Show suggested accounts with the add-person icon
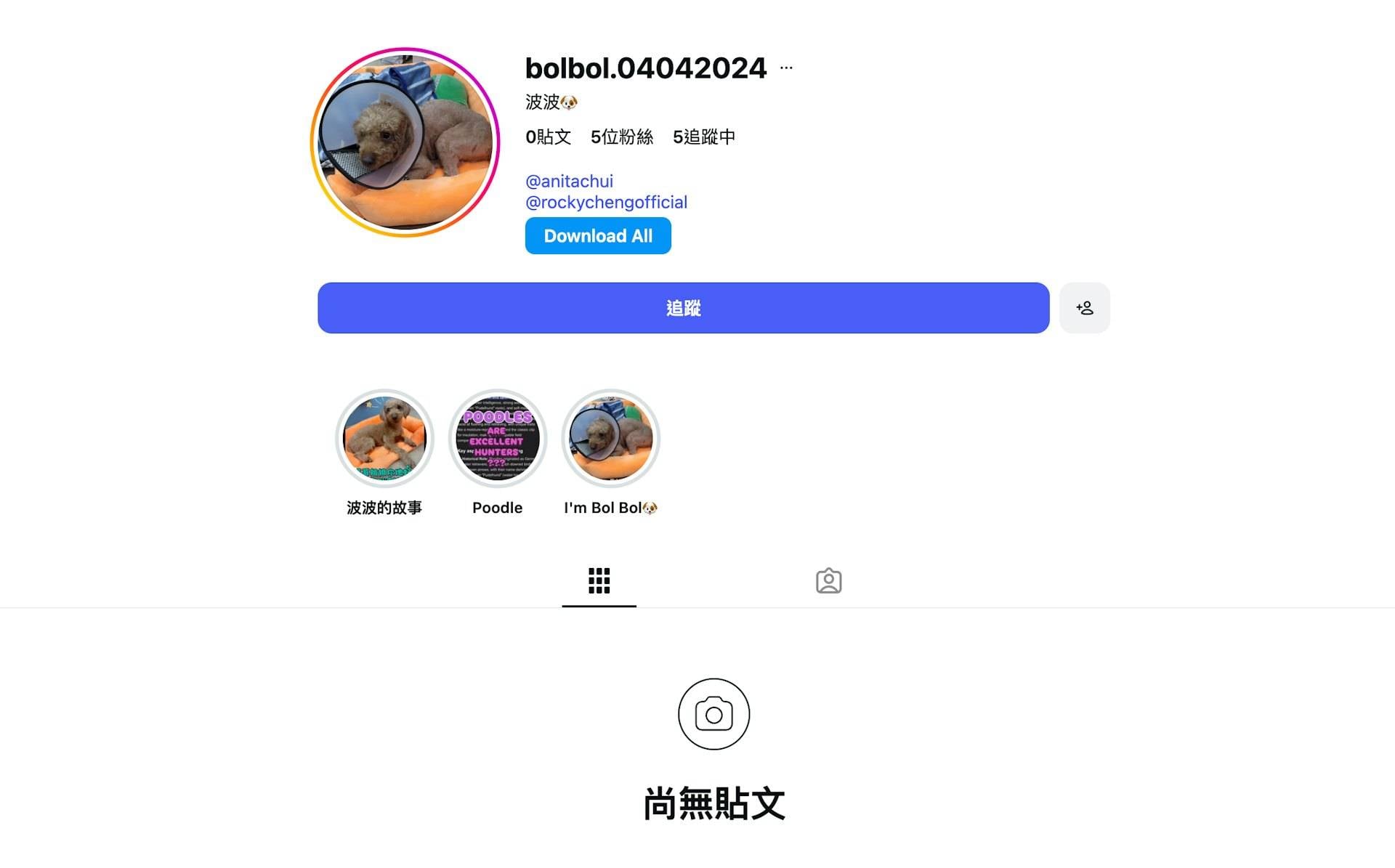Viewport: 1395px width, 868px height. (1084, 308)
